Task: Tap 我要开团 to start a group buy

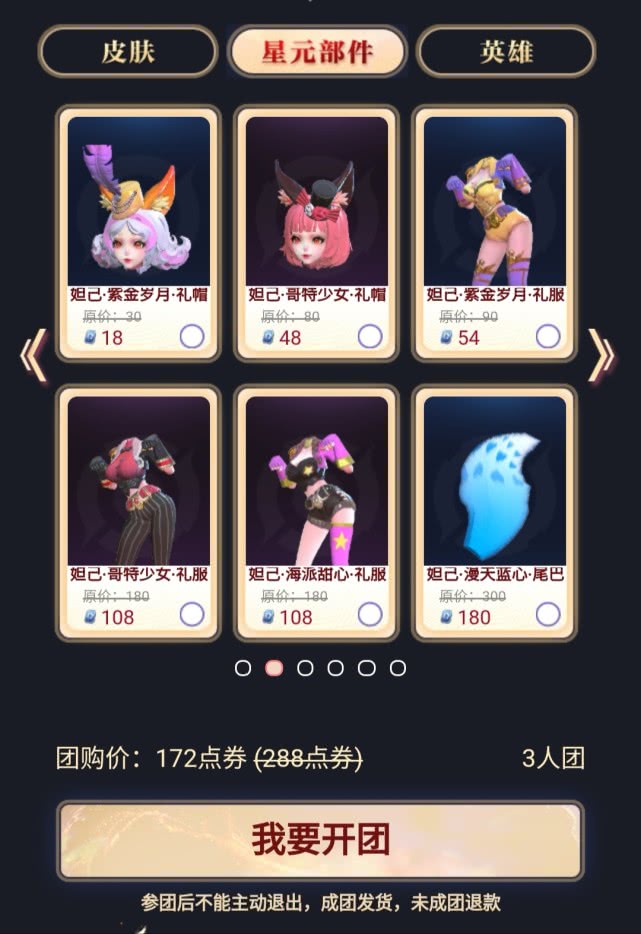Action: tap(320, 840)
